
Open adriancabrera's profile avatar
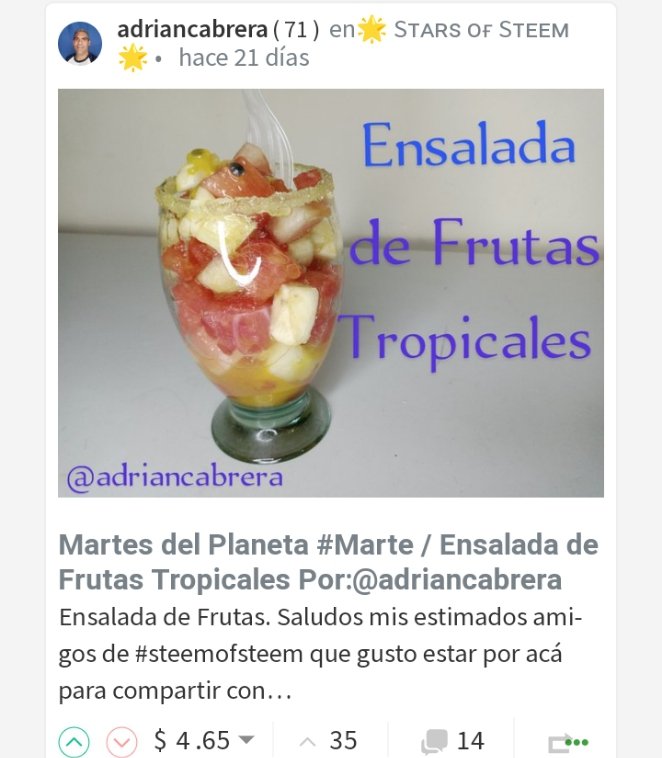click(x=80, y=43)
